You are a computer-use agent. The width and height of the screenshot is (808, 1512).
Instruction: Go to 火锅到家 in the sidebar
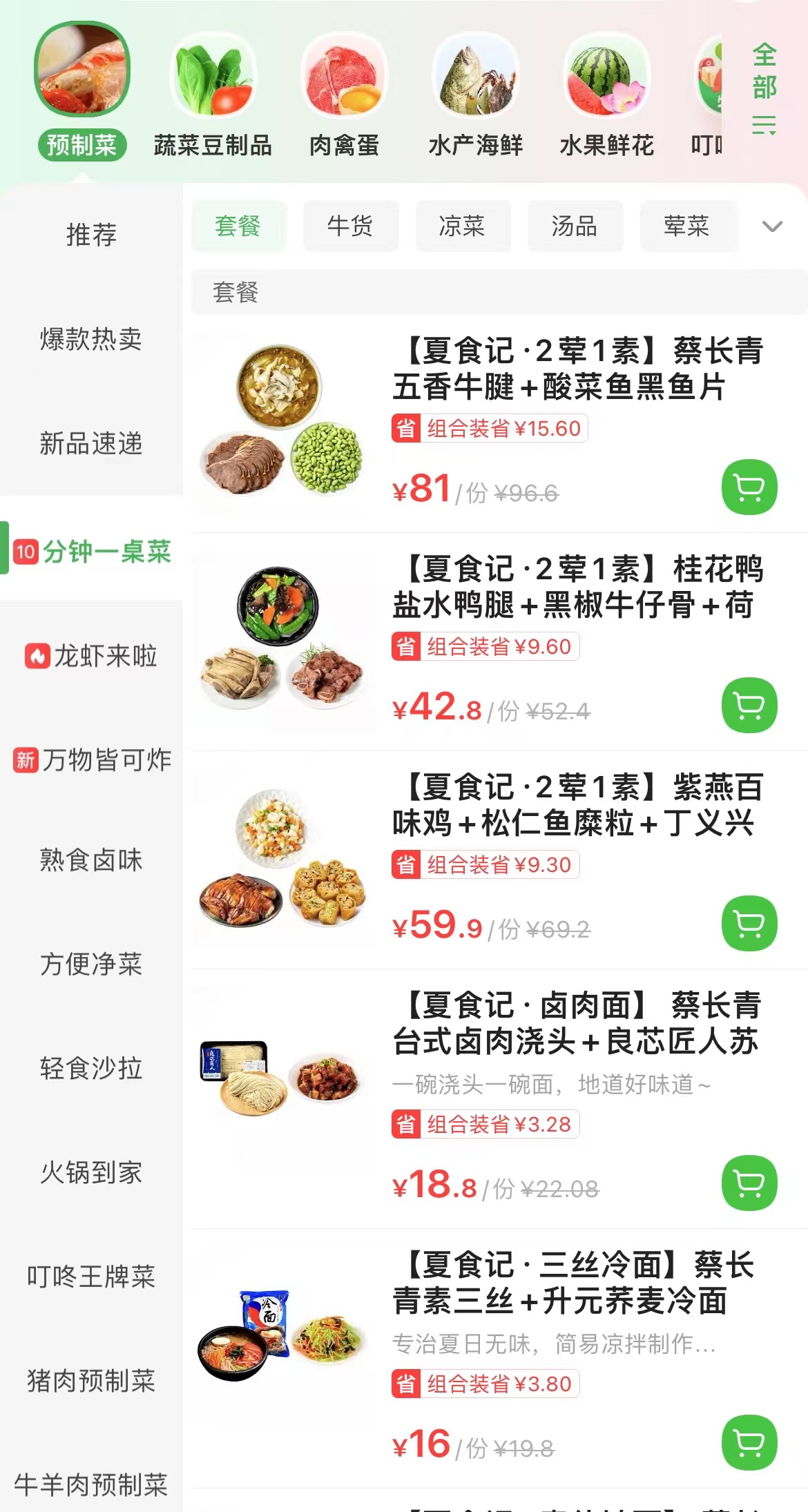click(91, 1172)
